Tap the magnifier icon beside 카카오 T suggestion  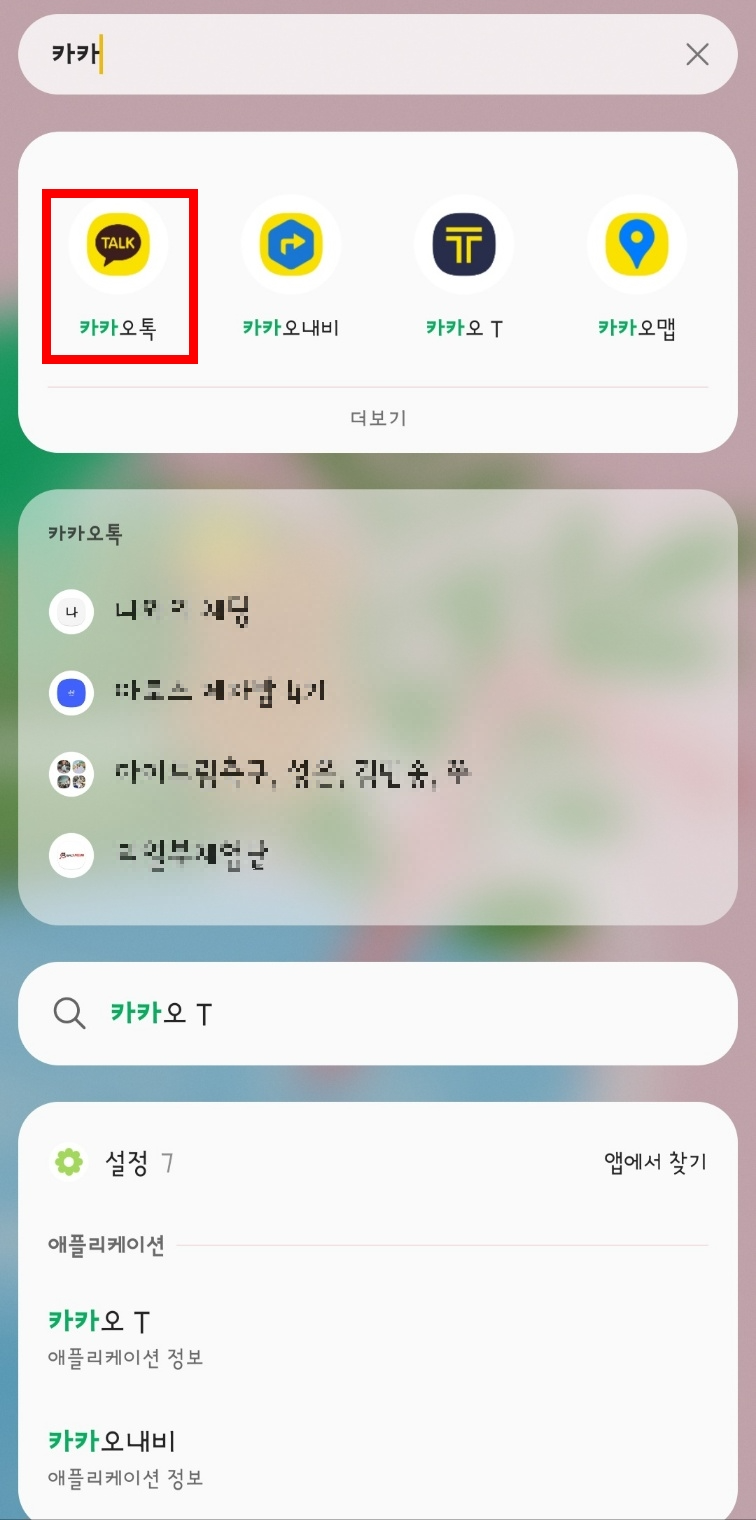tap(68, 1013)
